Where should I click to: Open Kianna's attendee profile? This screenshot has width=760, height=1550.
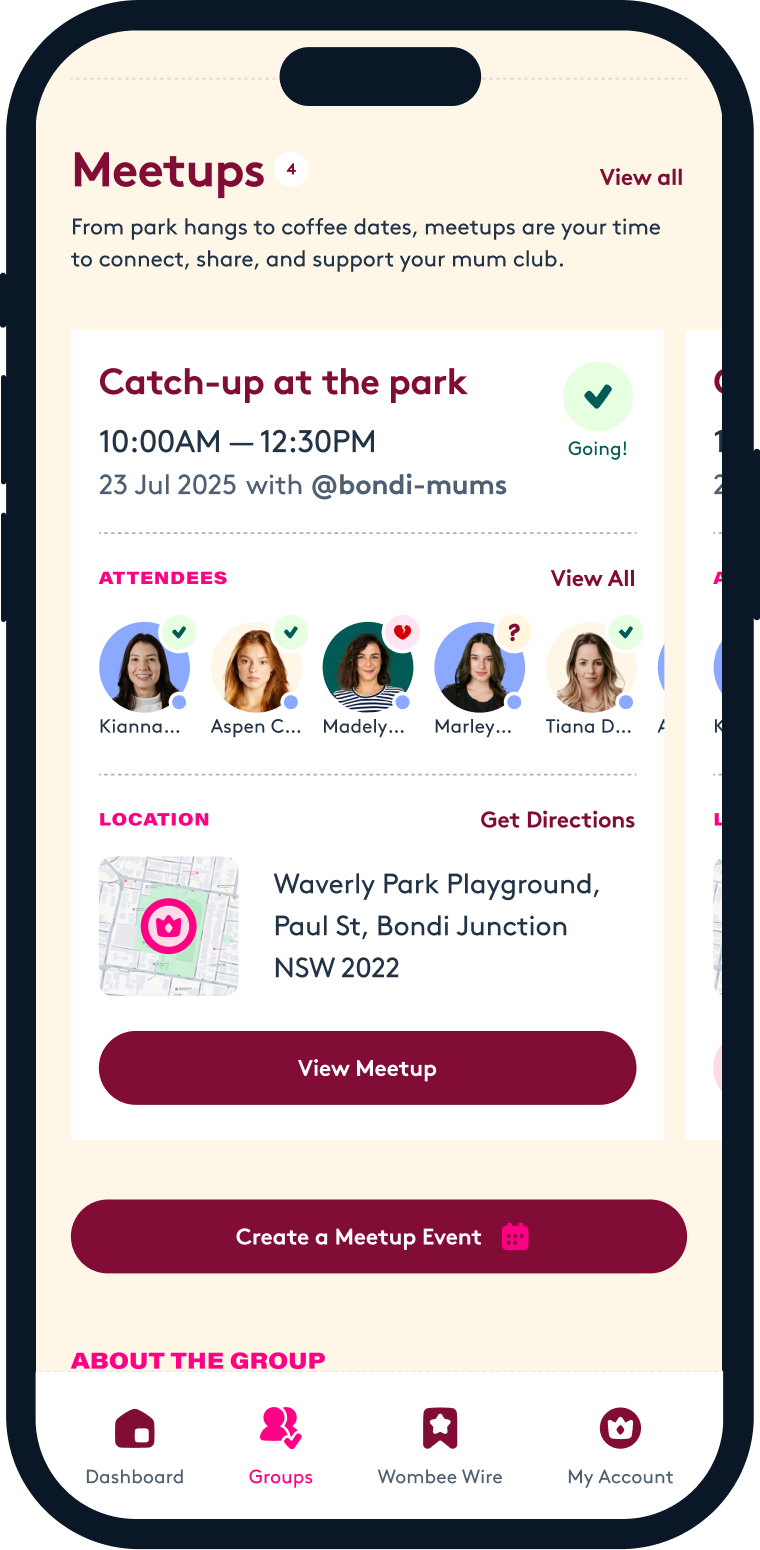coord(144,667)
